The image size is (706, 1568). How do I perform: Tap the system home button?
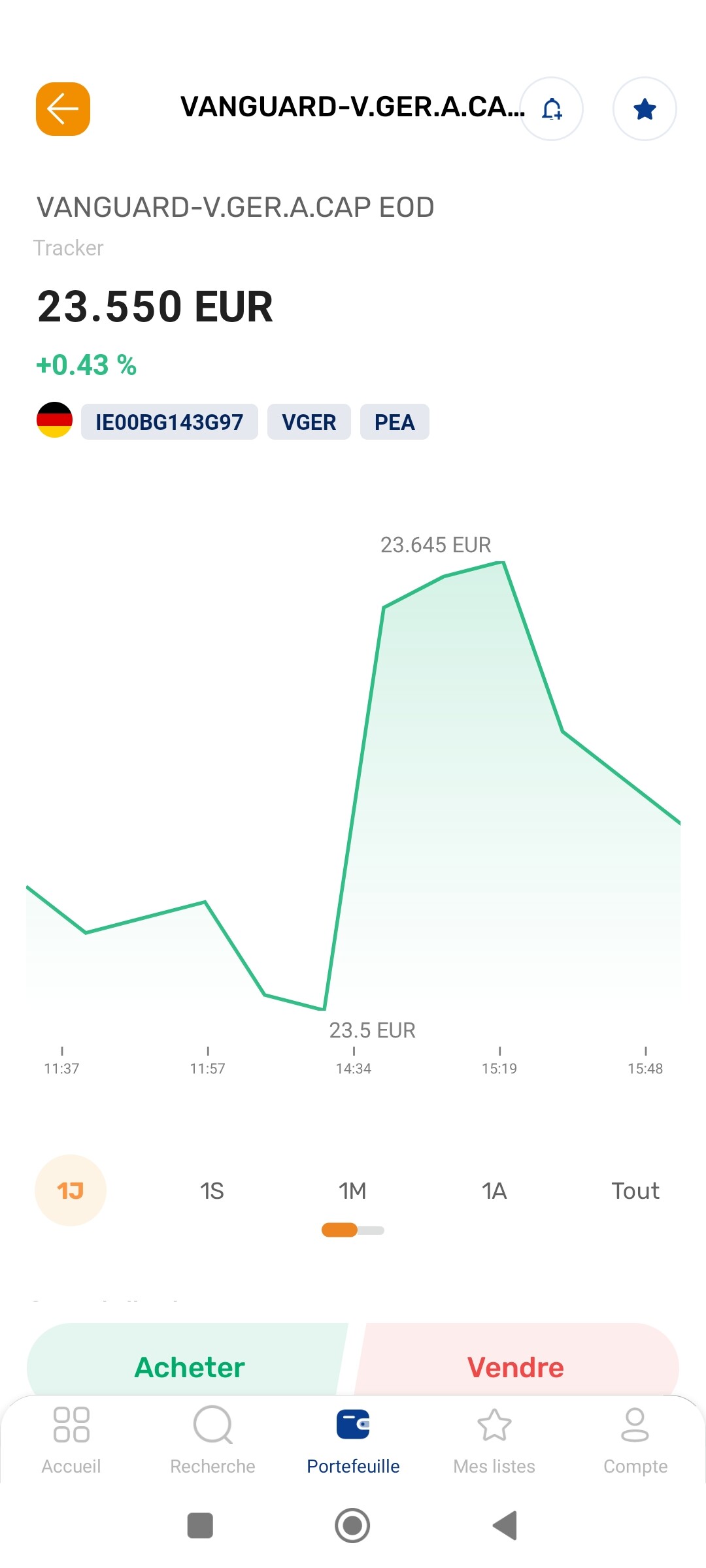click(352, 1526)
